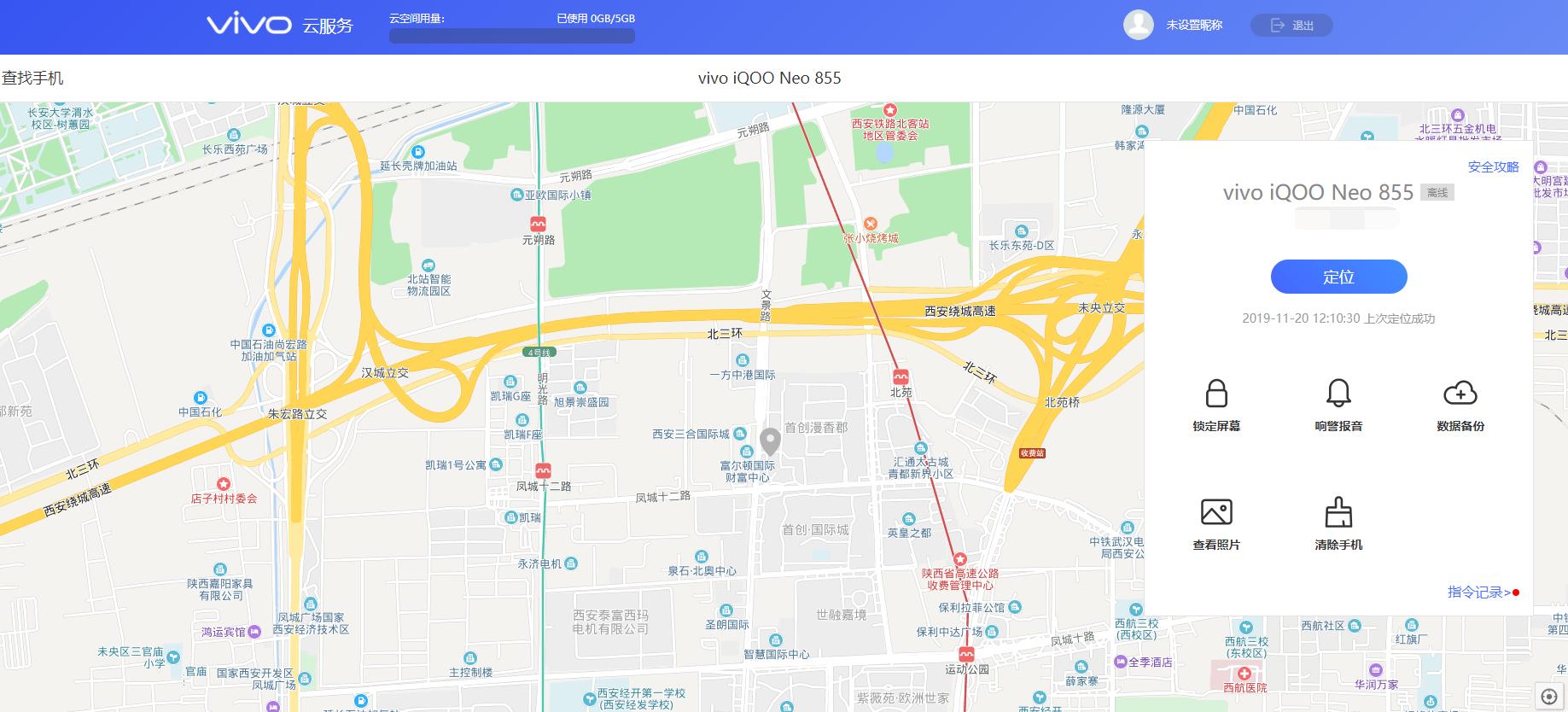
Task: Open 查看照片 to view photos
Action: click(1216, 522)
